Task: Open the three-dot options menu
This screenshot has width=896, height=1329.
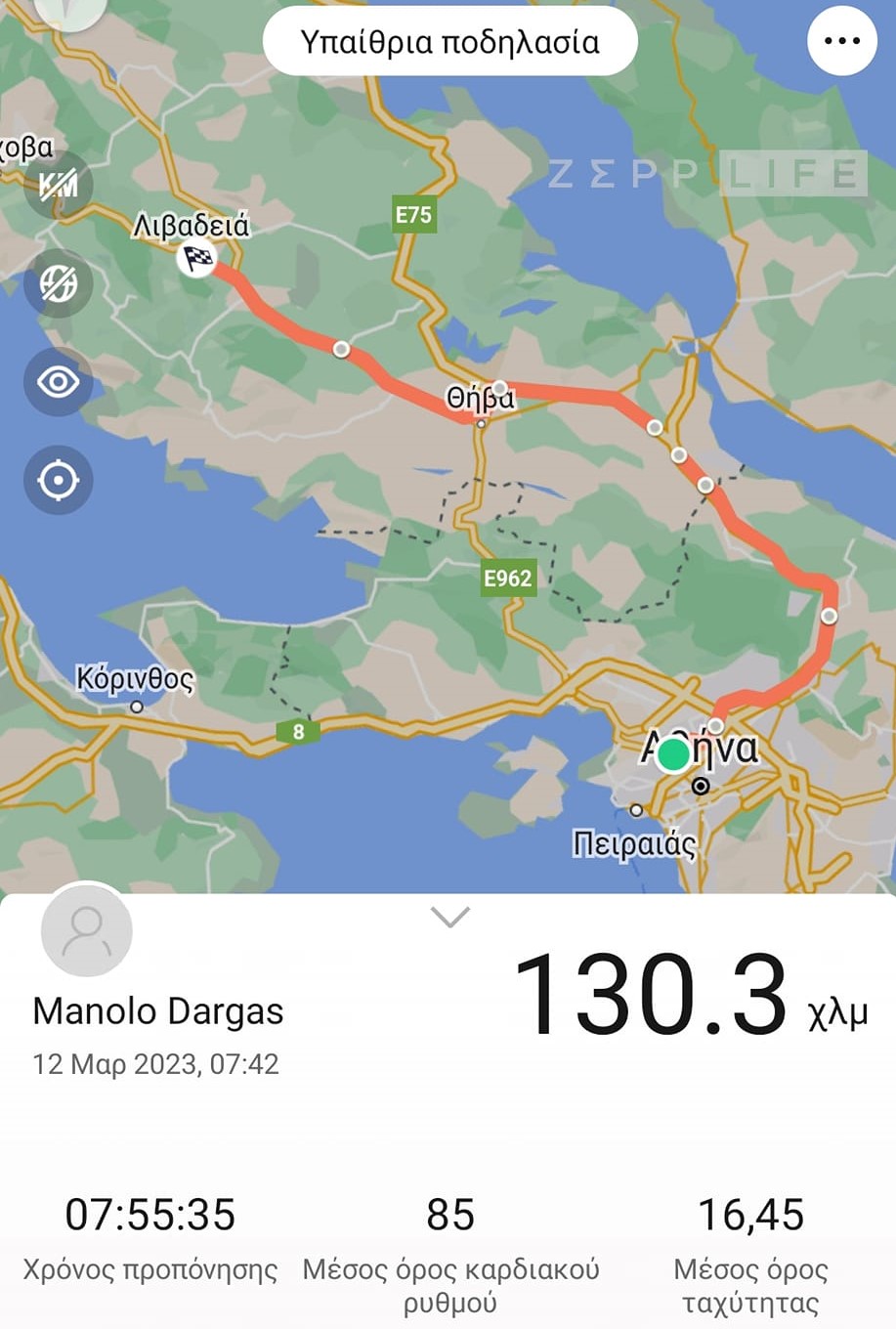Action: tap(841, 40)
